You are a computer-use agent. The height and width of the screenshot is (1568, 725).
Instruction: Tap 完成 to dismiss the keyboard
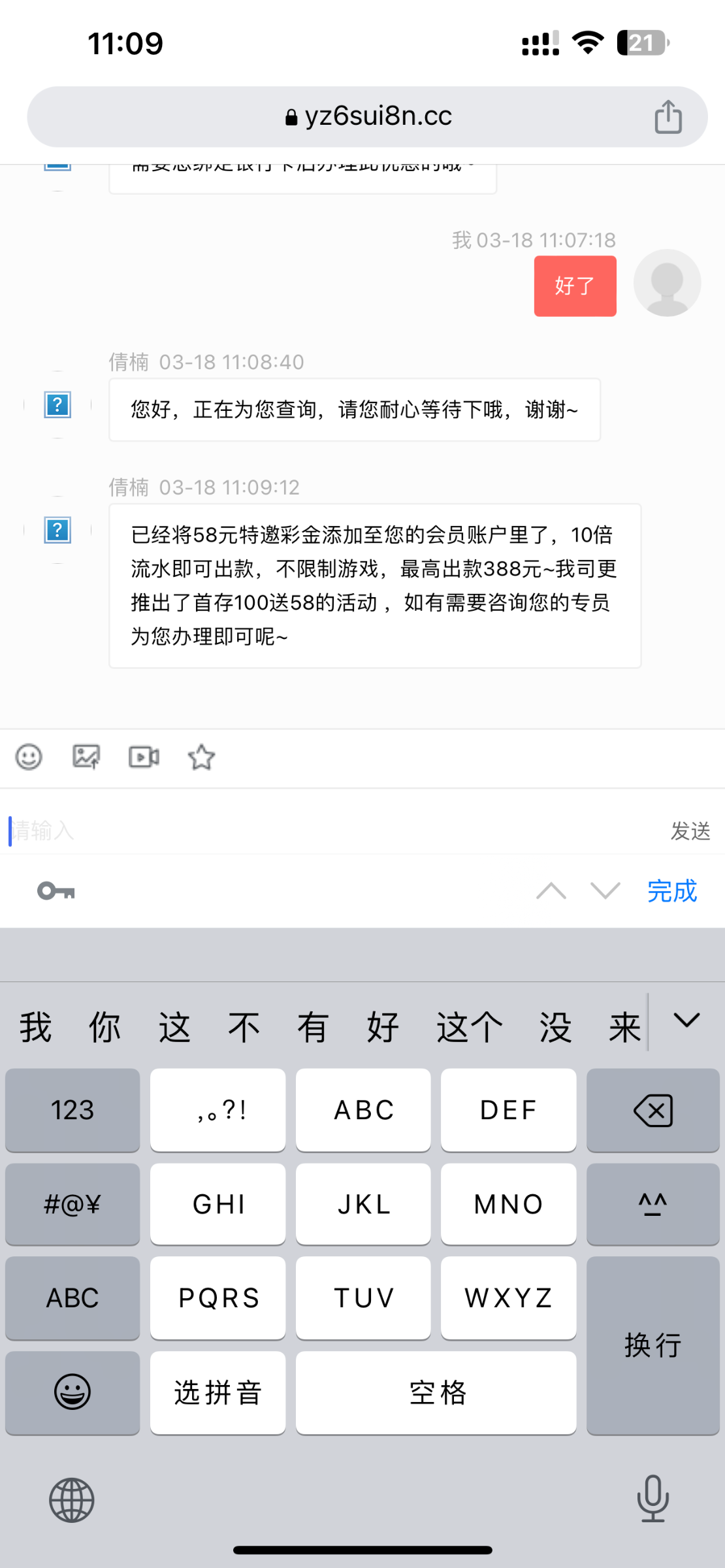[671, 891]
